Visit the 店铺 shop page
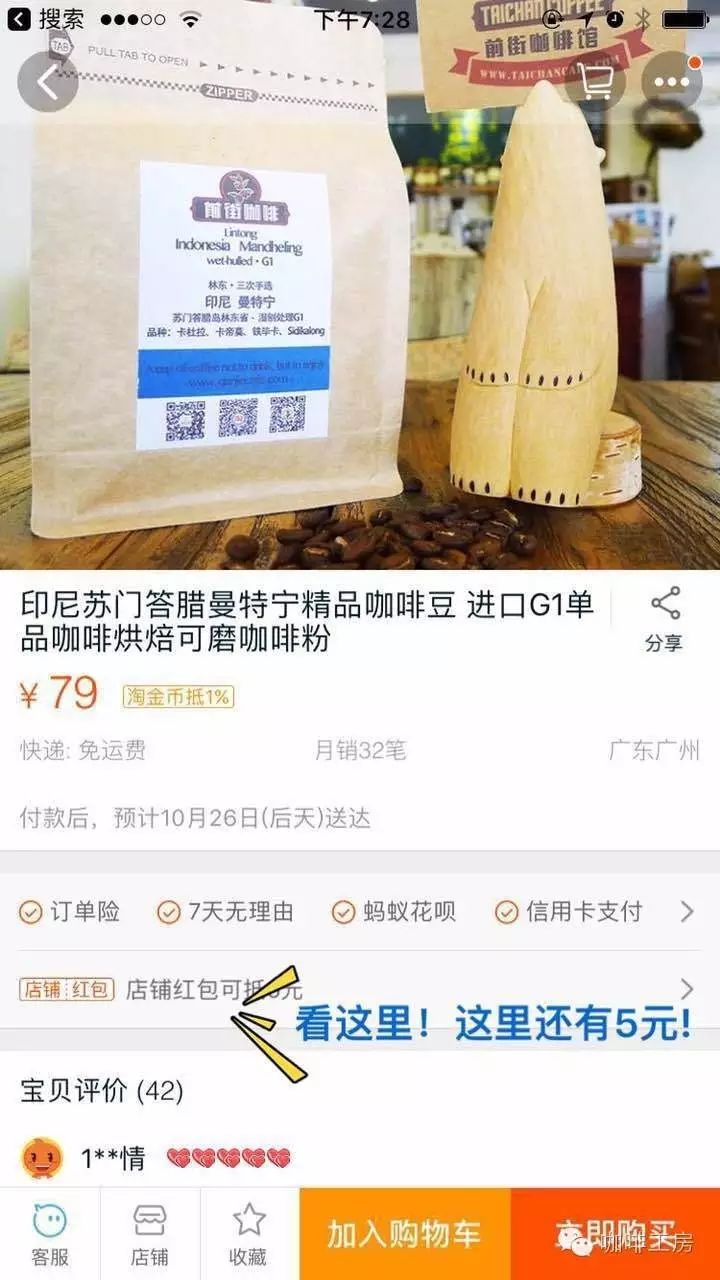The width and height of the screenshot is (720, 1280). coord(150,1234)
